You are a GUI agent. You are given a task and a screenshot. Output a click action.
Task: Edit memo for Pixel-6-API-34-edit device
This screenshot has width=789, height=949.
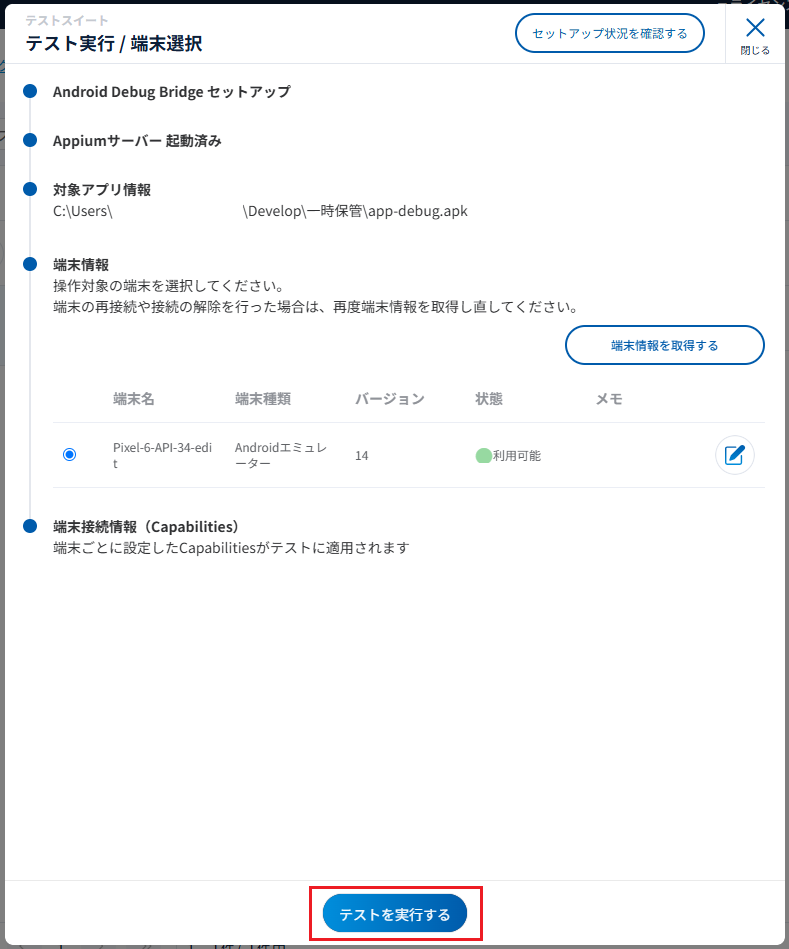pyautogui.click(x=734, y=455)
